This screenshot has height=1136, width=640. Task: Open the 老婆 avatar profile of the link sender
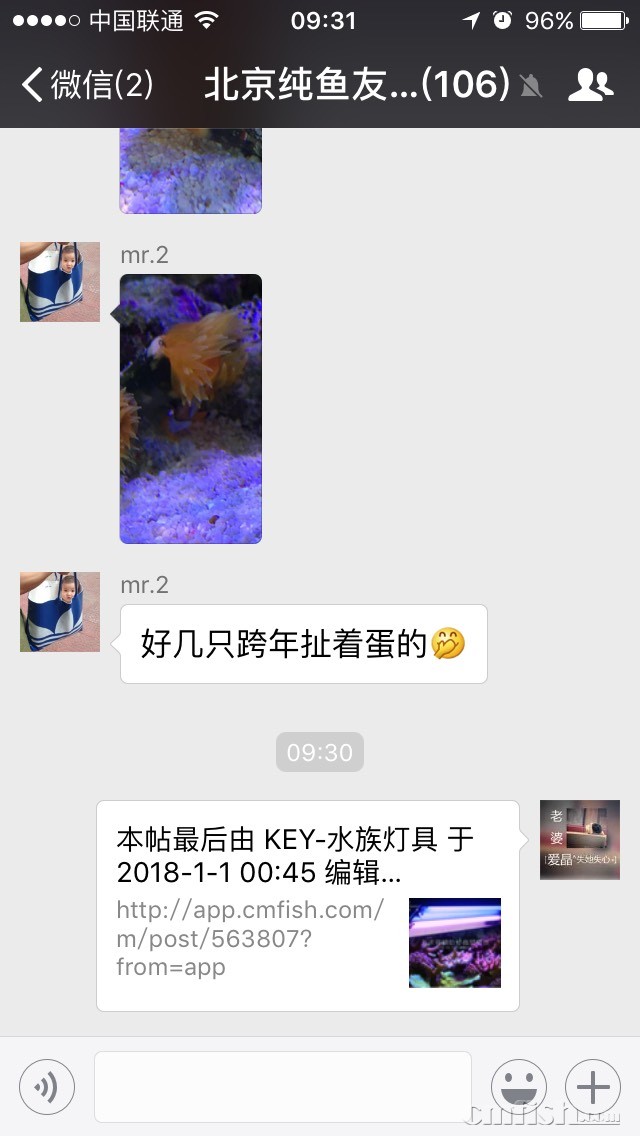click(x=580, y=840)
